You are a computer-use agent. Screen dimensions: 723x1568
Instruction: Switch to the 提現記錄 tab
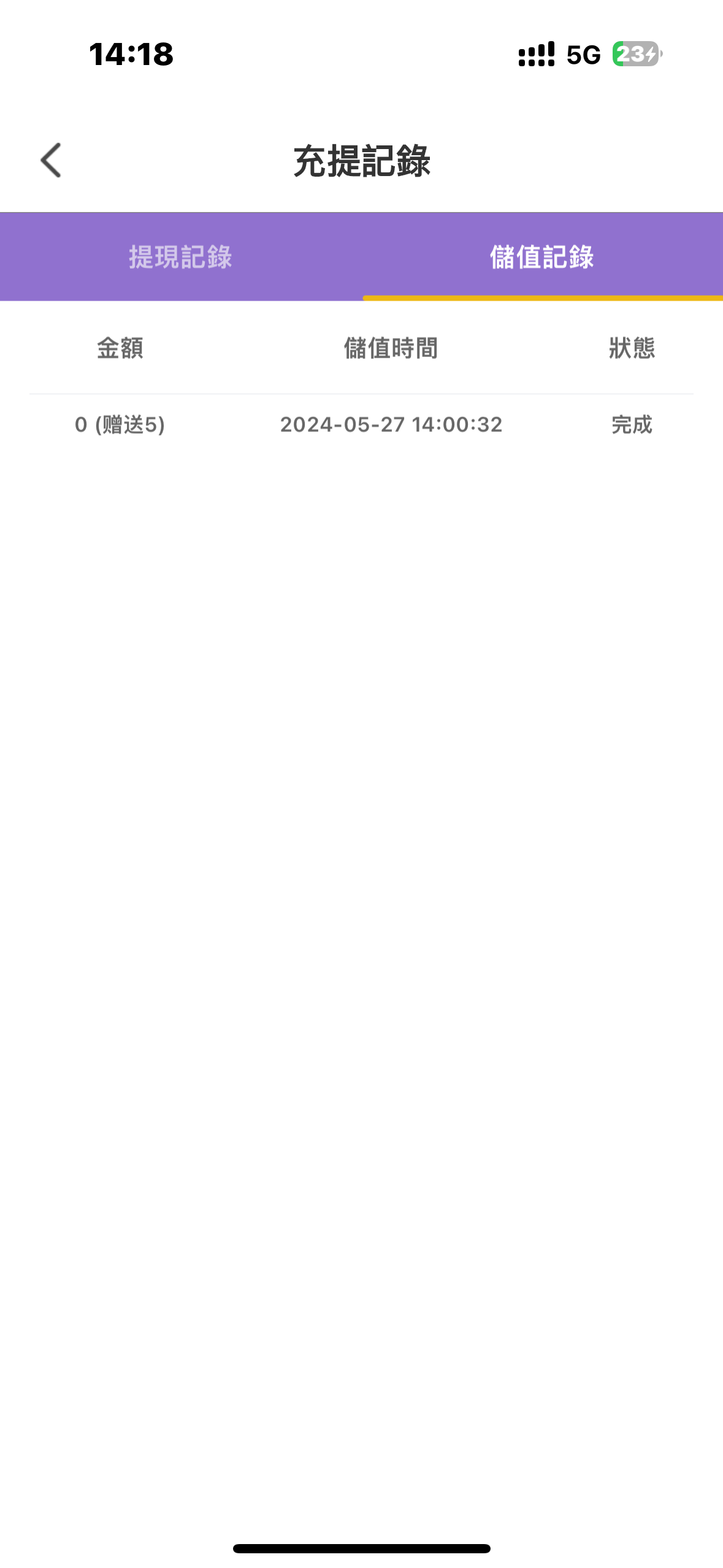[x=180, y=256]
